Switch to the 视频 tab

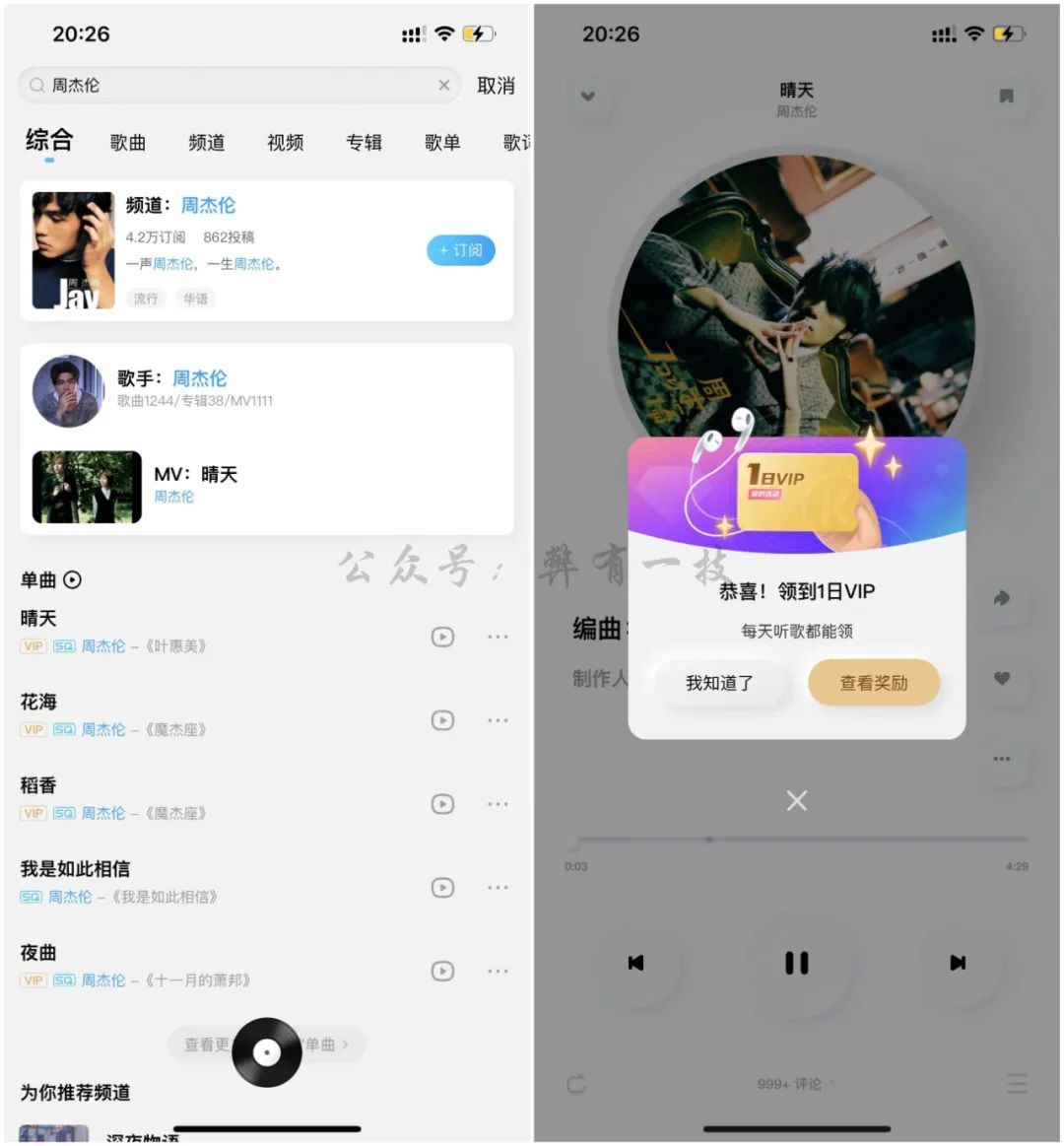(285, 143)
